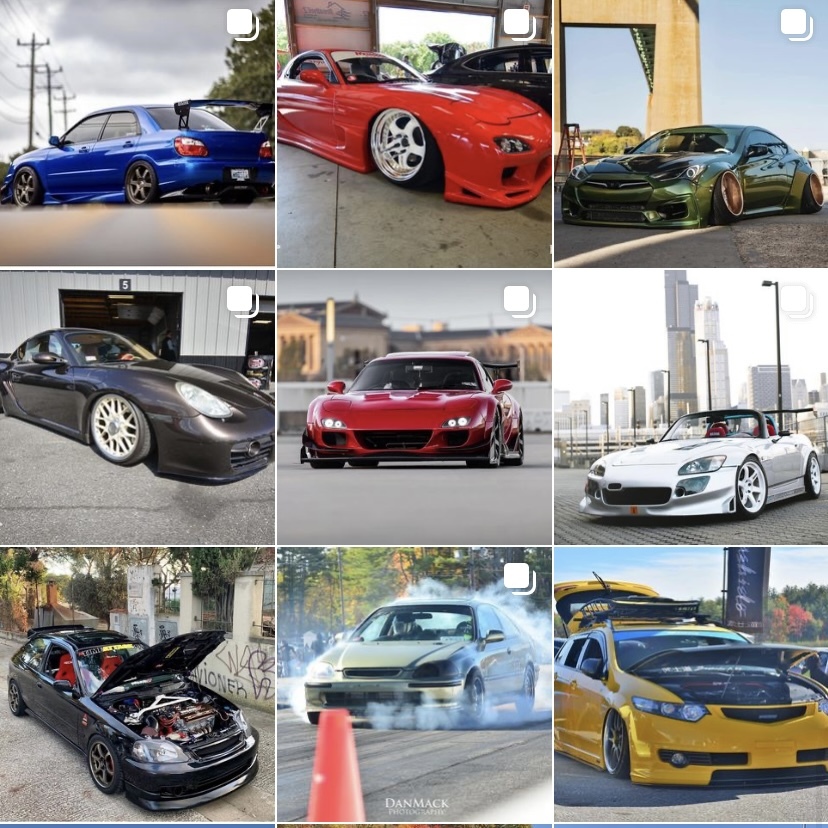This screenshot has height=828, width=828.
Task: Open the gold car burnout post
Action: tap(414, 684)
